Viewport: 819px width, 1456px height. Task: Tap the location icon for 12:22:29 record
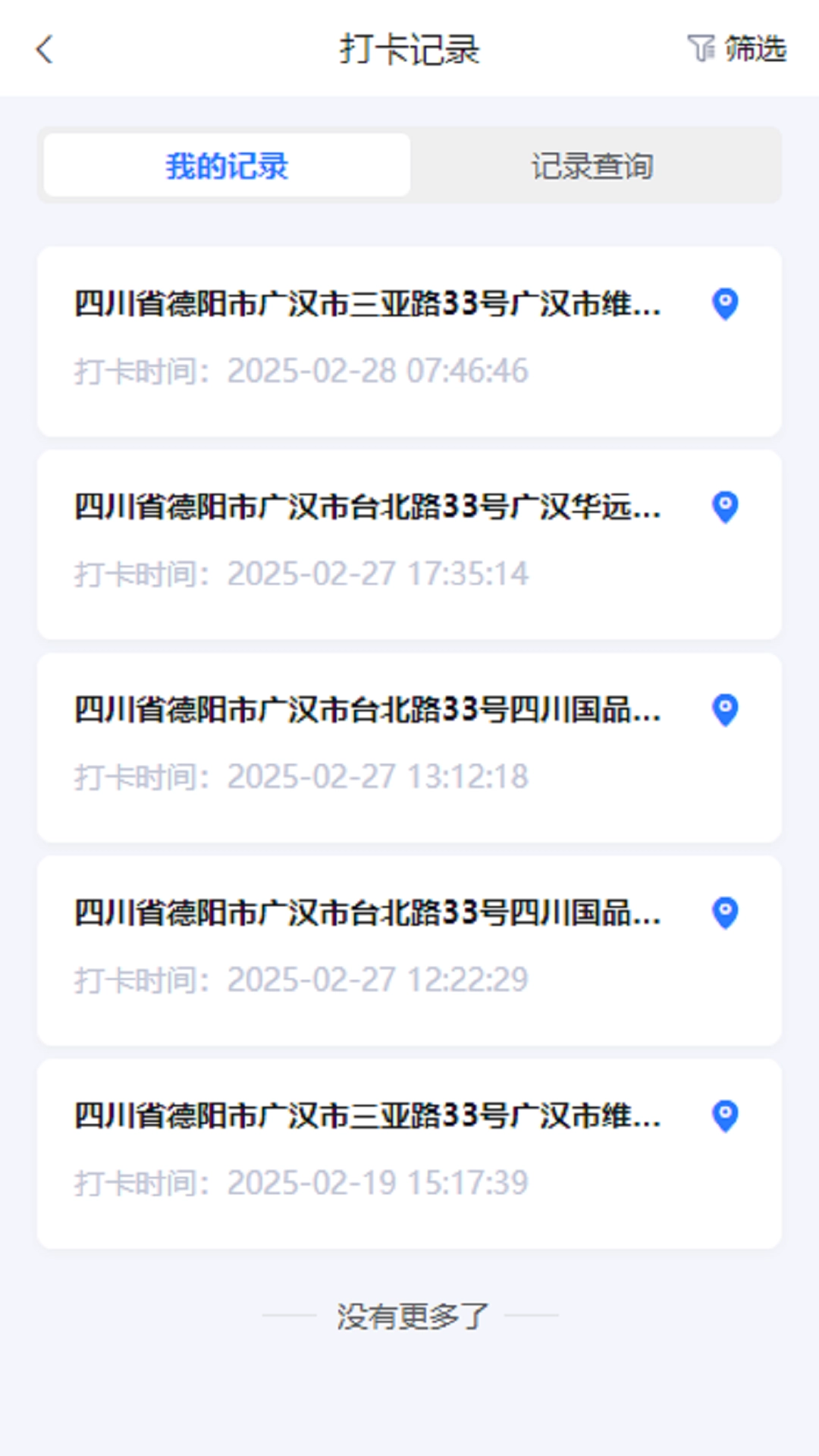[x=725, y=913]
